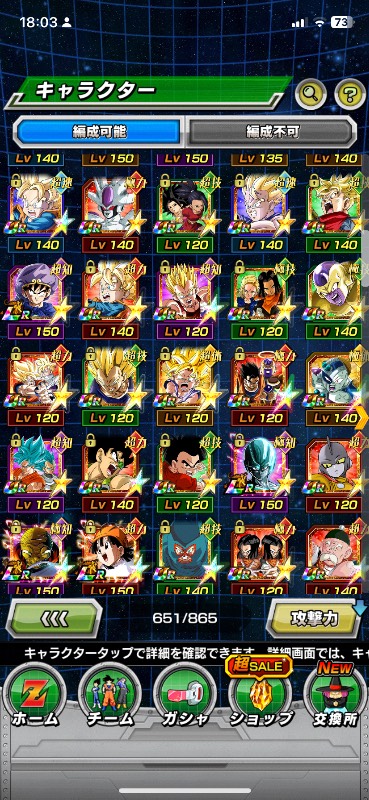Open the 攻撃力 sort button
The height and width of the screenshot is (800, 369).
(314, 618)
